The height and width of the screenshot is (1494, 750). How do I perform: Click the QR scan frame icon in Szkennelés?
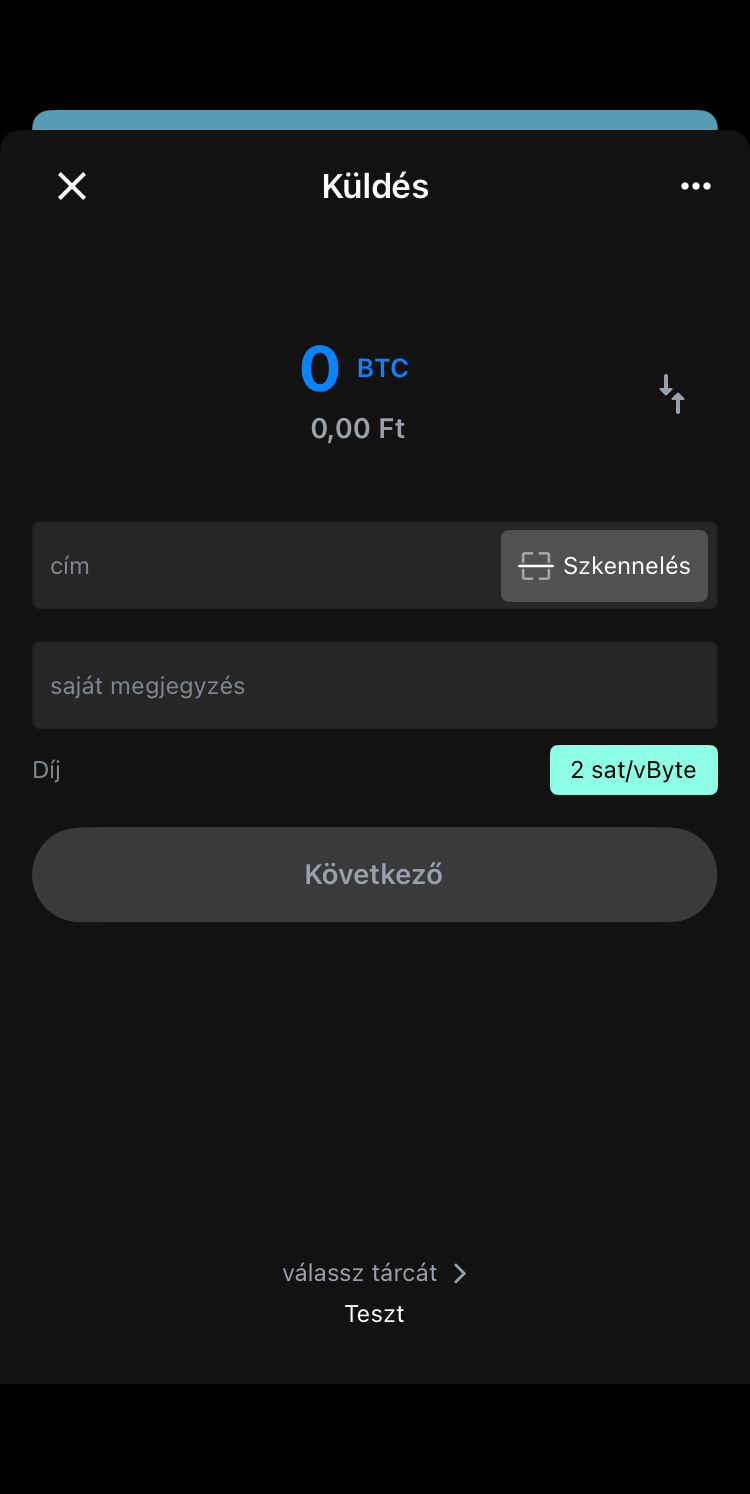coord(535,565)
